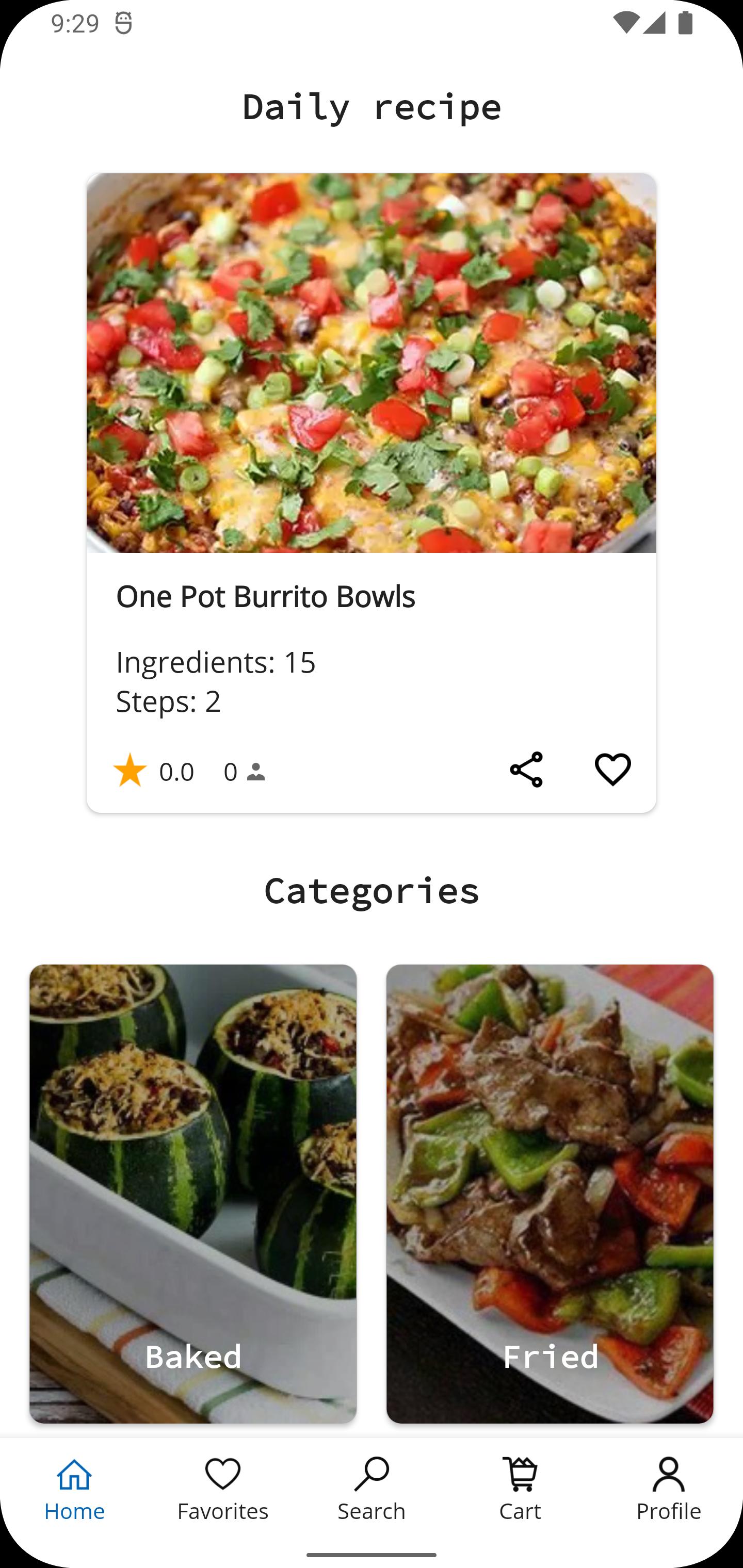Switch to the Home tab
Screen dimensions: 743x1568
[74, 1490]
